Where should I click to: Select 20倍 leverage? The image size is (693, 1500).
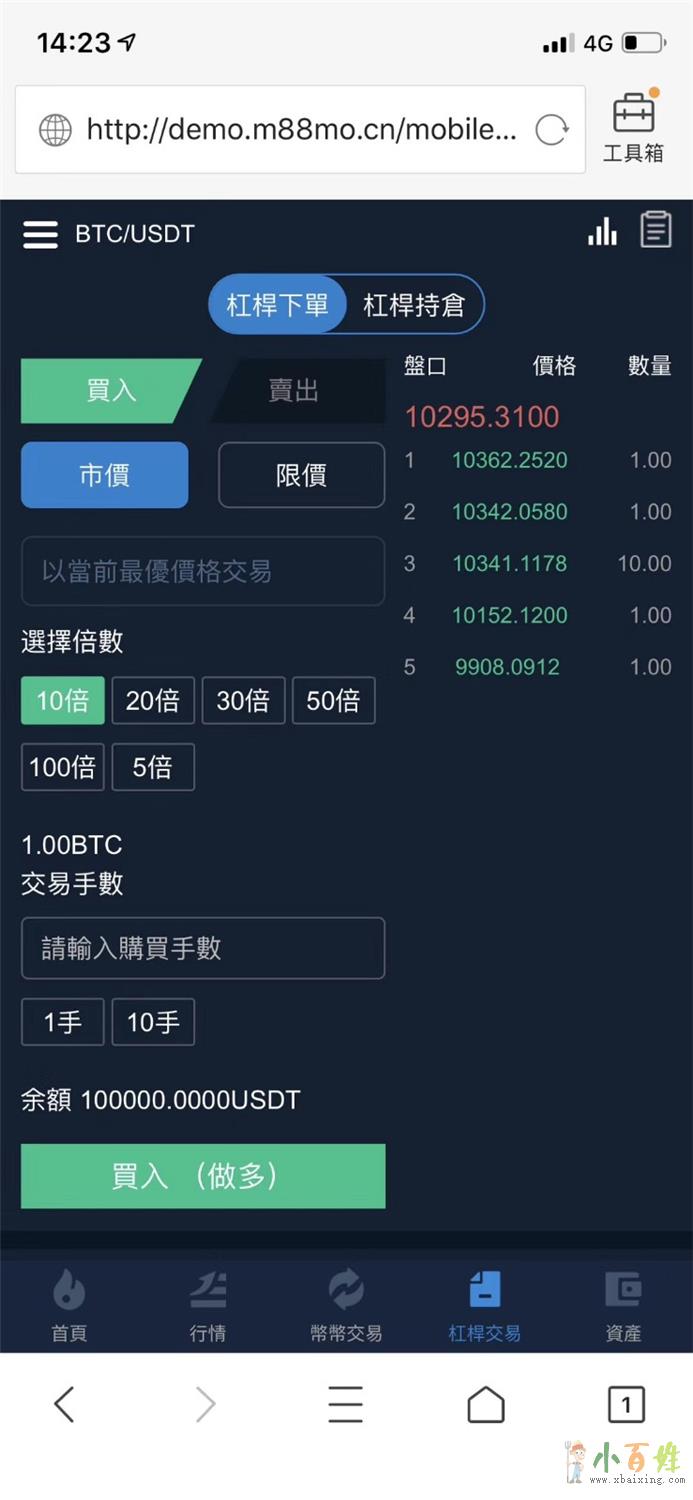pyautogui.click(x=153, y=700)
